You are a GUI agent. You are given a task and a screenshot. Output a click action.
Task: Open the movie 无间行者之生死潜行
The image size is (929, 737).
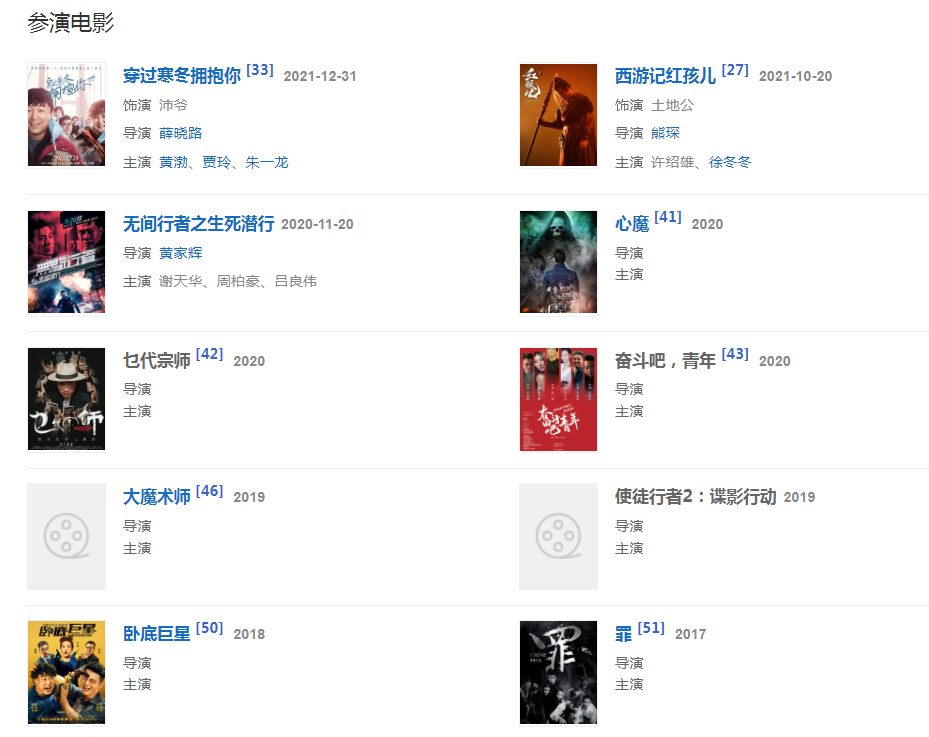pos(198,224)
